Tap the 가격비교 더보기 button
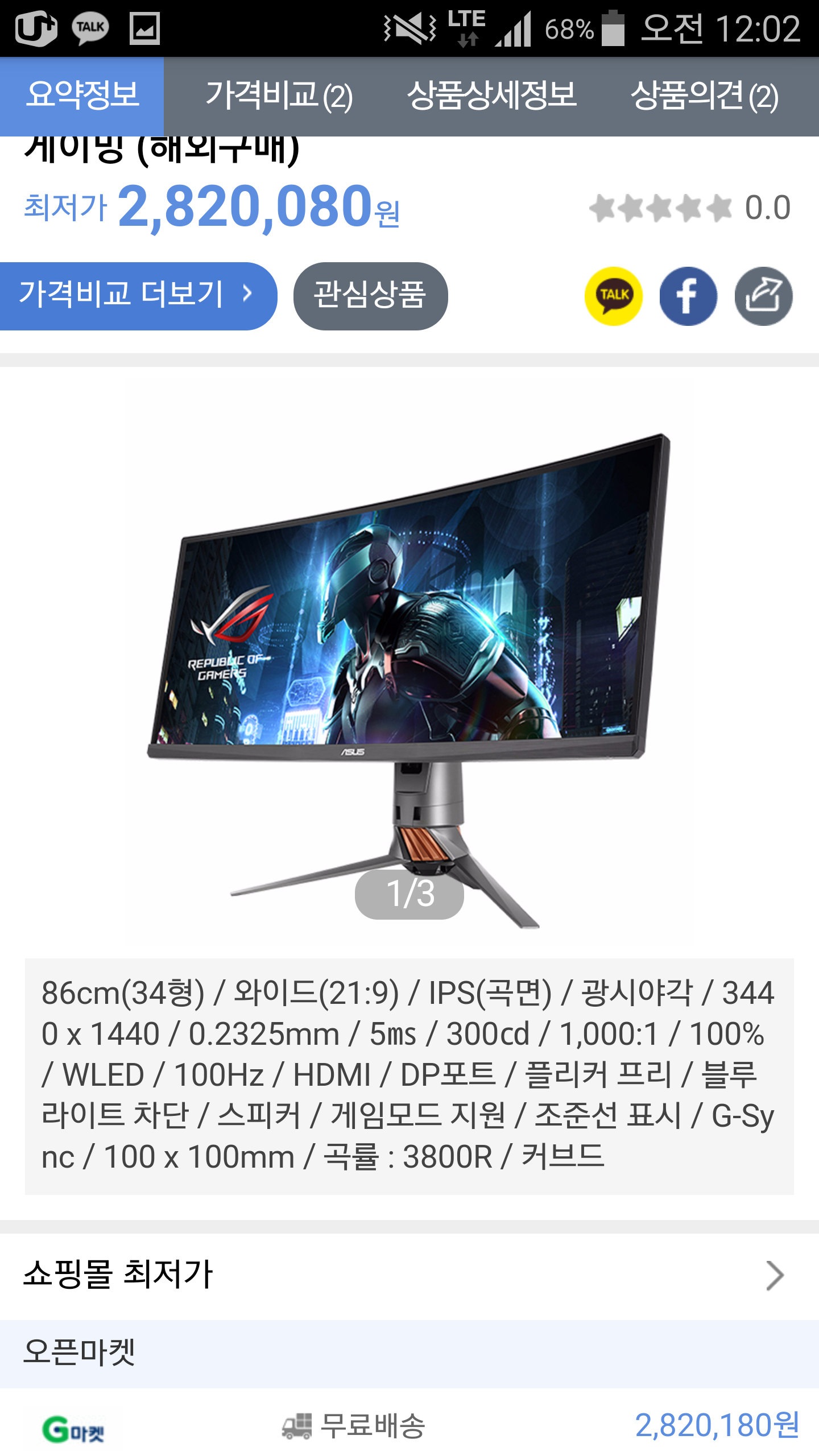This screenshot has height=1456, width=819. [x=136, y=295]
